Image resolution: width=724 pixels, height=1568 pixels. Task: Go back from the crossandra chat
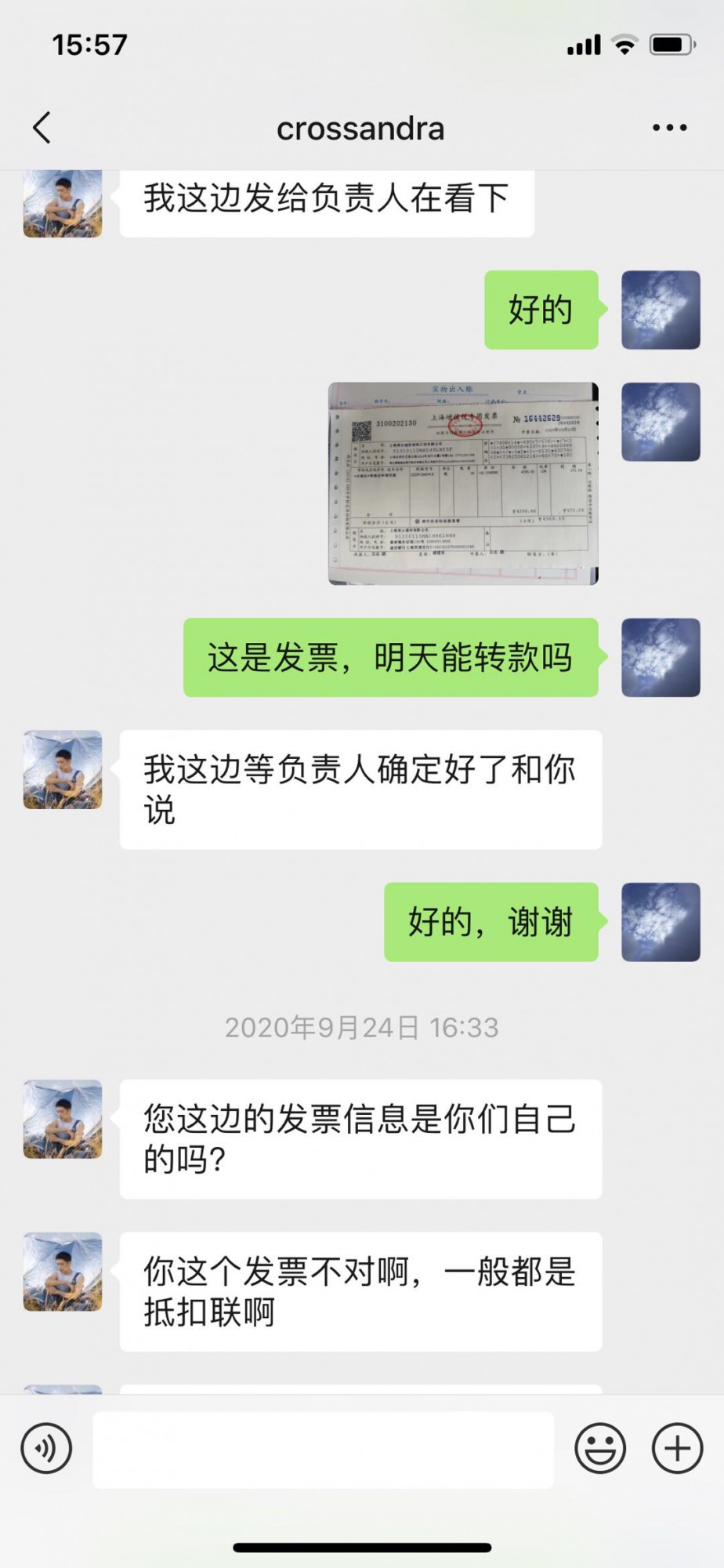click(42, 128)
